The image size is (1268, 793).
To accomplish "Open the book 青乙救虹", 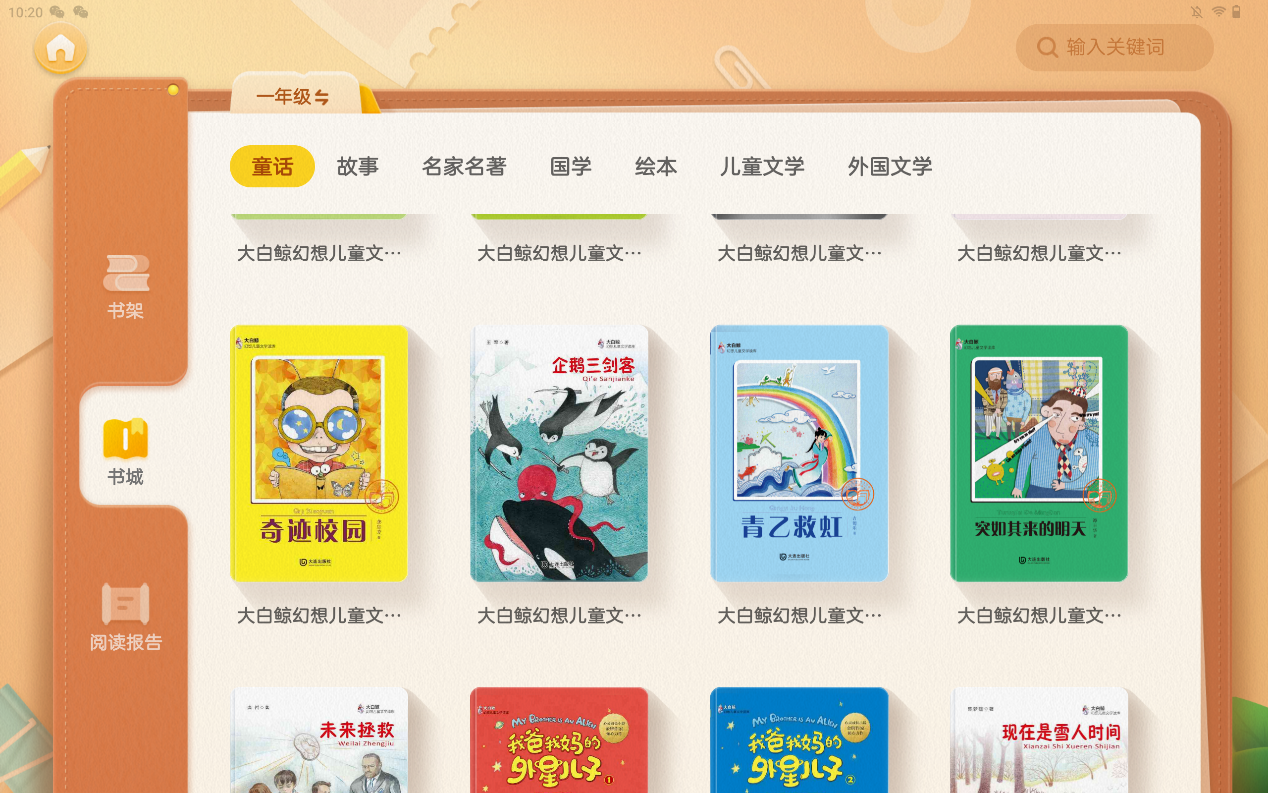I will tap(799, 453).
